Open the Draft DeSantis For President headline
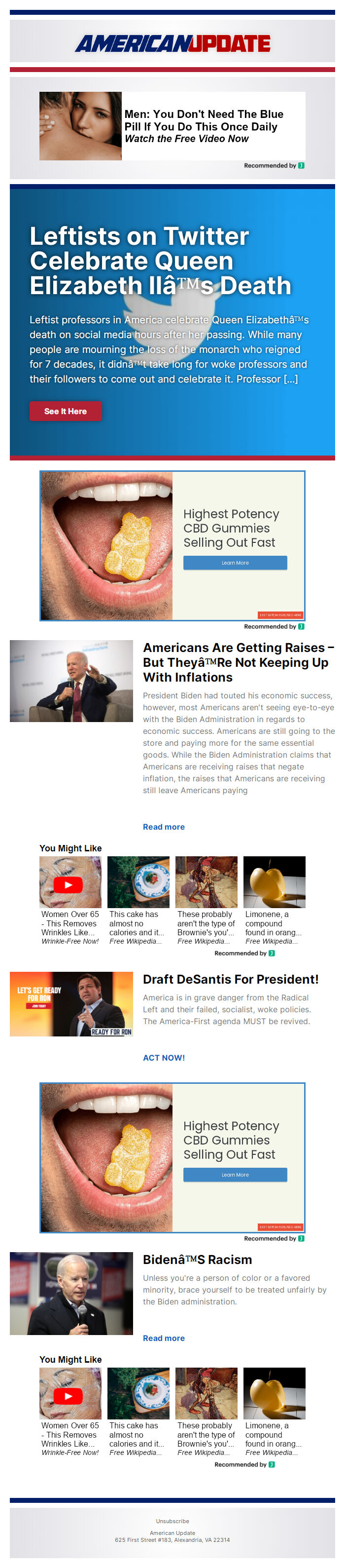Screen dimensions: 345x1568 point(230,979)
